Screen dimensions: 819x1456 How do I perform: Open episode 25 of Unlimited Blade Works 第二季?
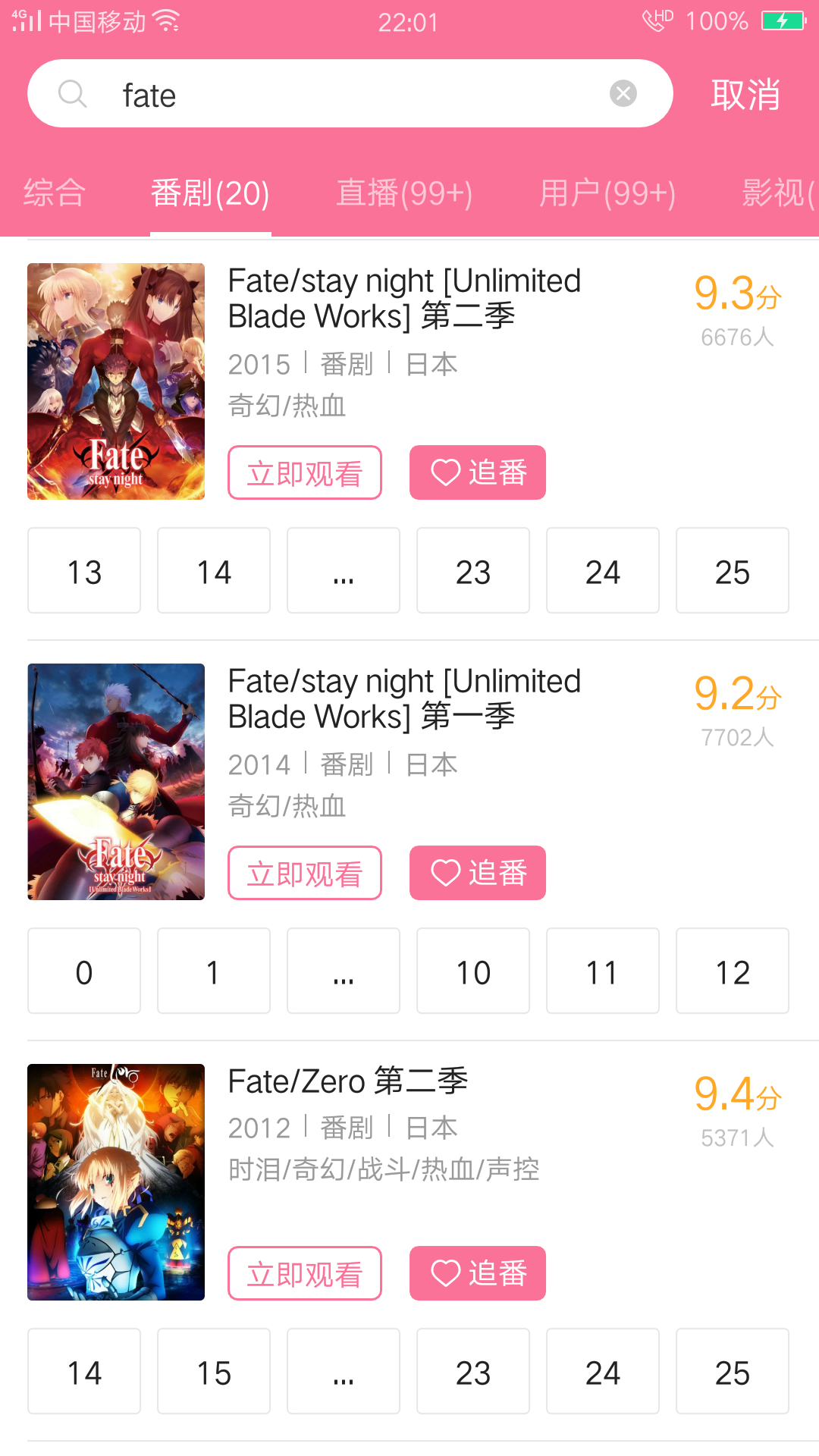(x=733, y=570)
